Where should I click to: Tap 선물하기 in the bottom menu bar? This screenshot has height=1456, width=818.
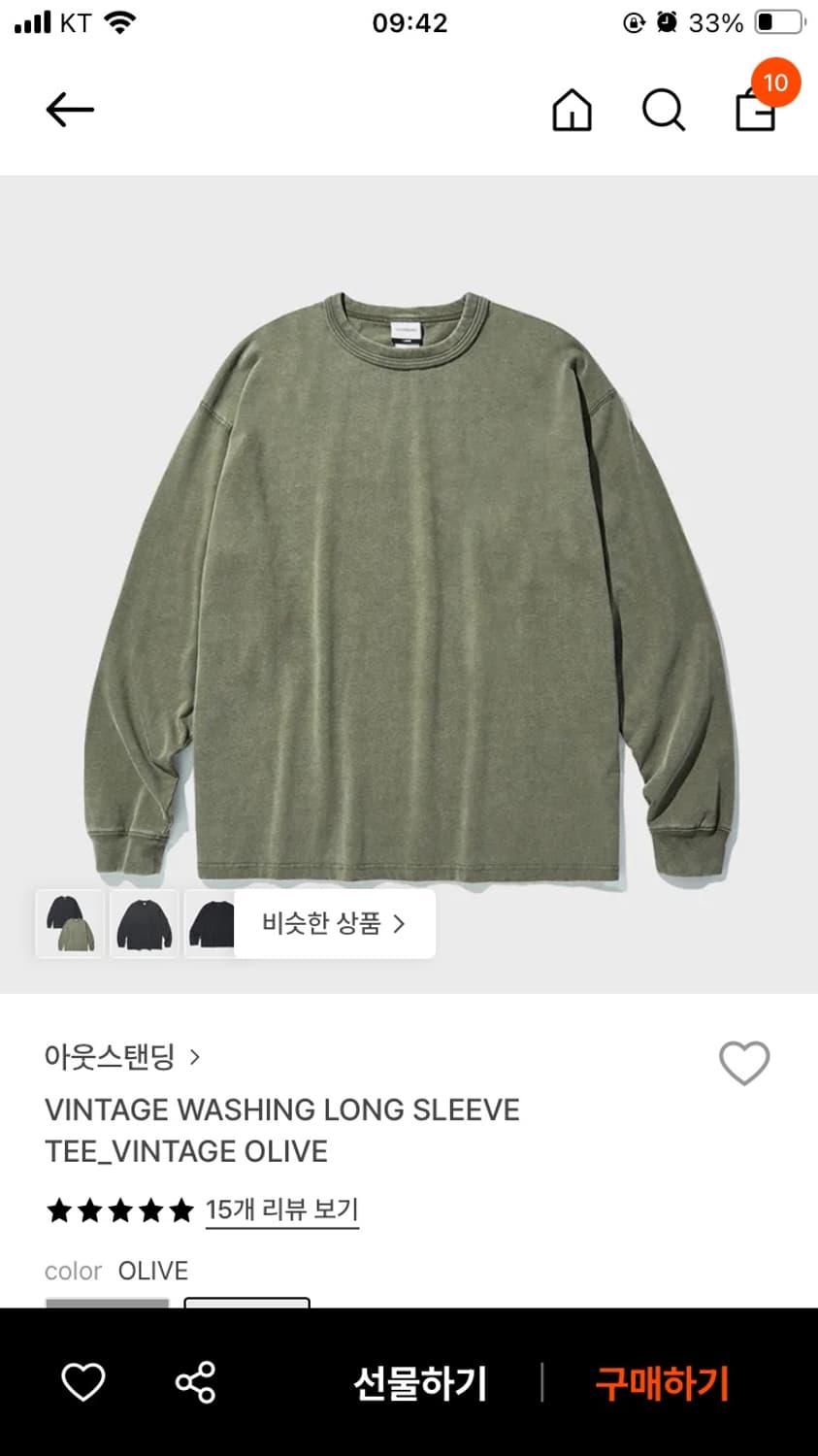(x=419, y=1382)
